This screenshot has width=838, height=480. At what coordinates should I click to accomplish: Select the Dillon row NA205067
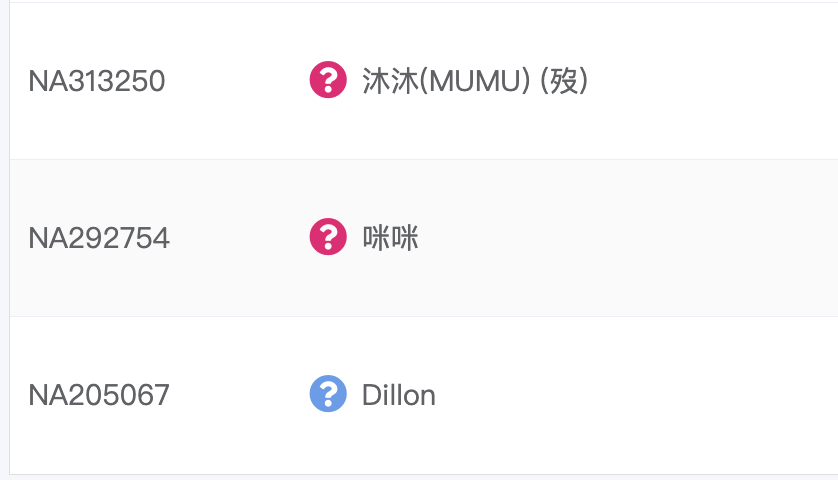(x=398, y=395)
